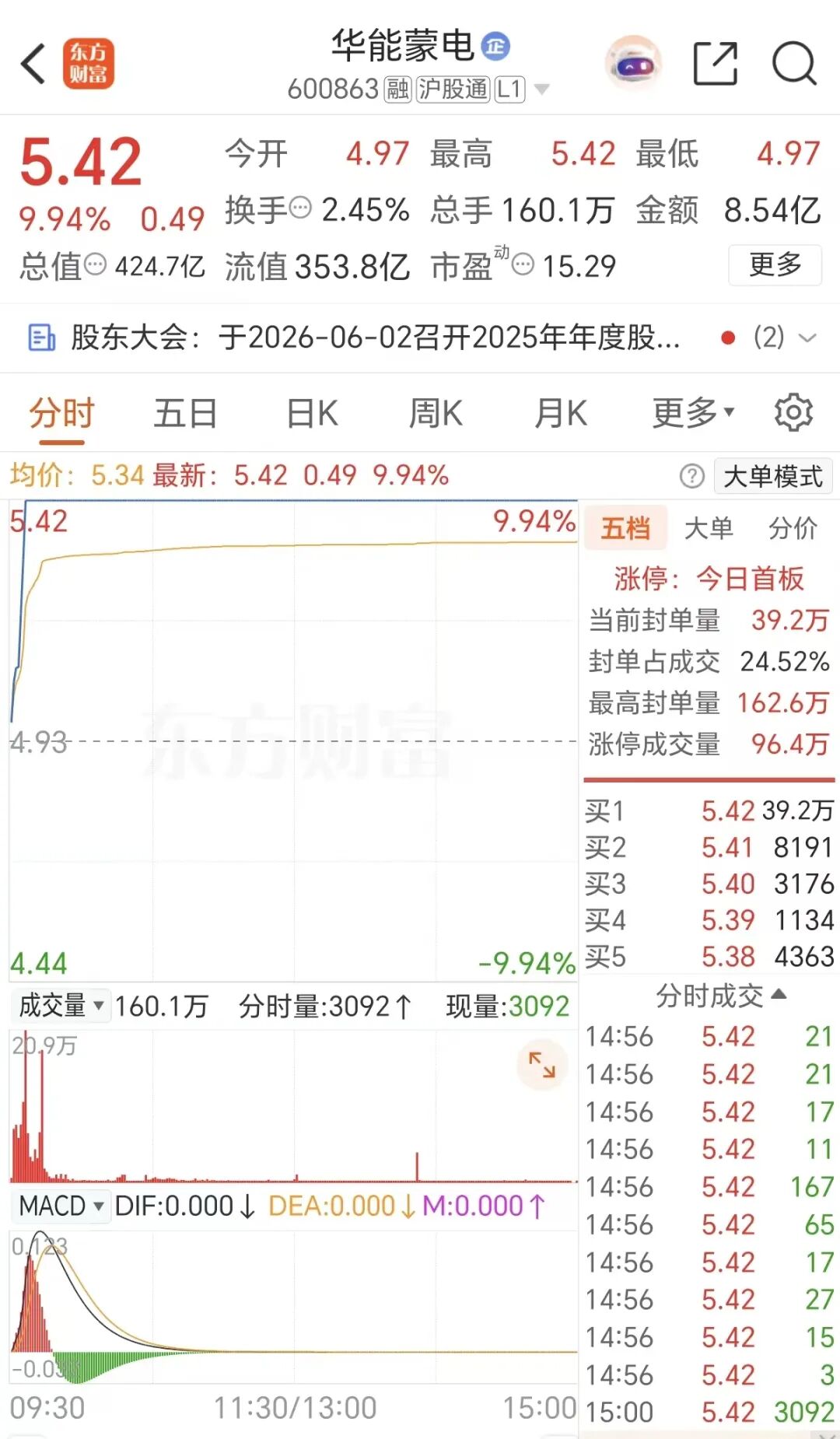Screen dimensions: 840x1439
Task: Enable 大单模式
Action: click(773, 476)
